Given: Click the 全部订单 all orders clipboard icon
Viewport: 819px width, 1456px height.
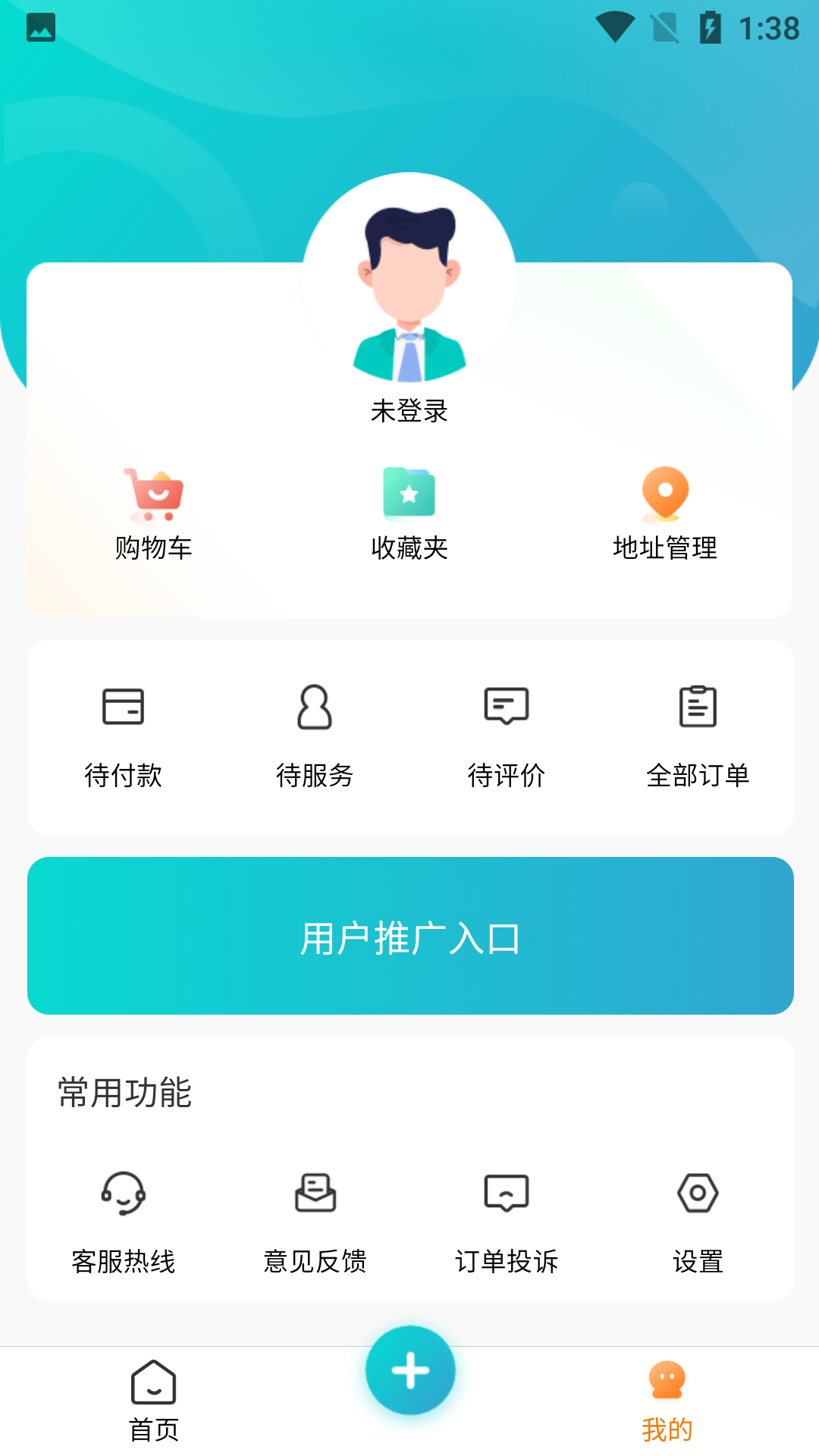Looking at the screenshot, I should pos(698,708).
